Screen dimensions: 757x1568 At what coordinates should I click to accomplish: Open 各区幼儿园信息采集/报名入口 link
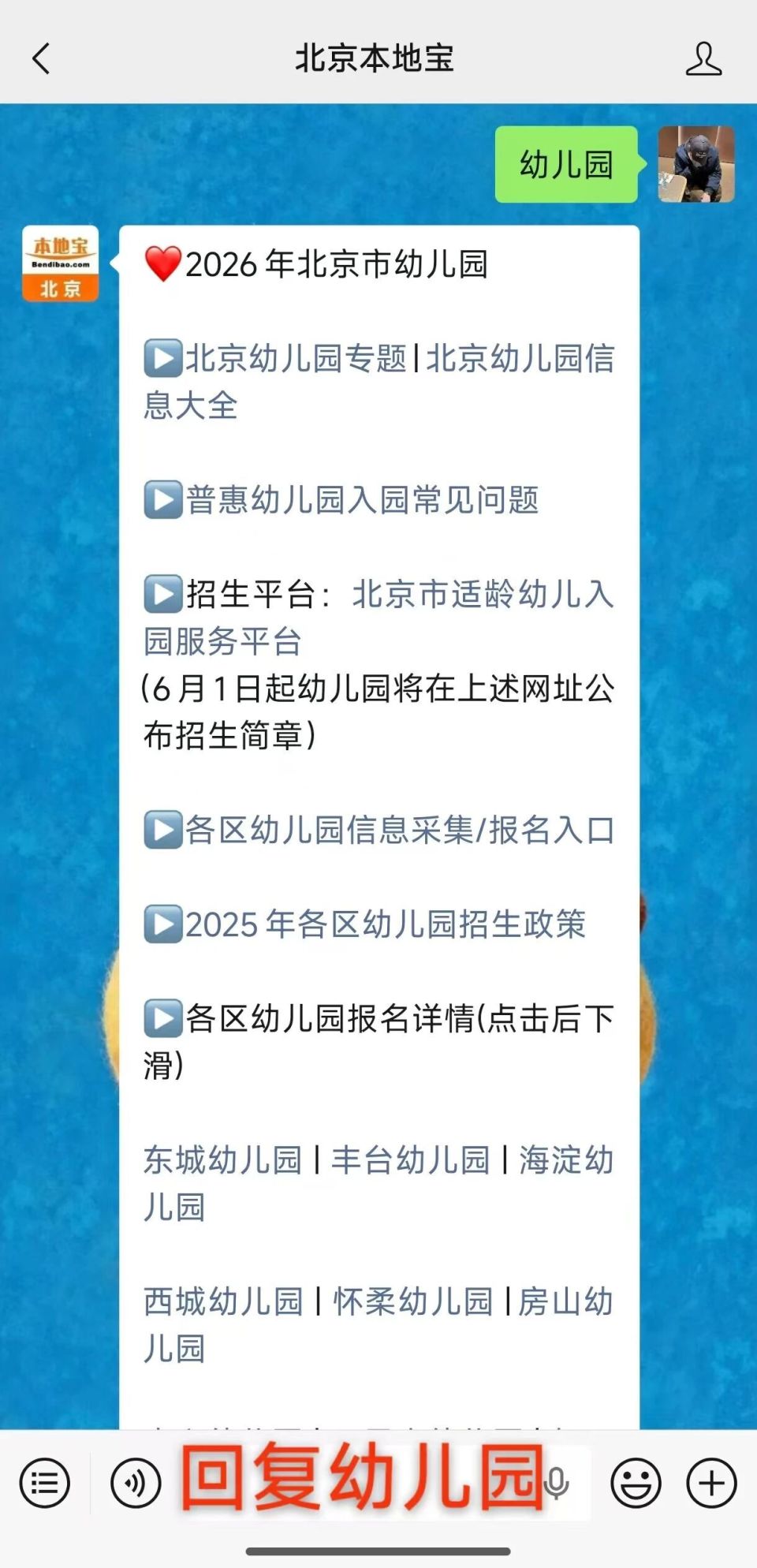(x=394, y=829)
